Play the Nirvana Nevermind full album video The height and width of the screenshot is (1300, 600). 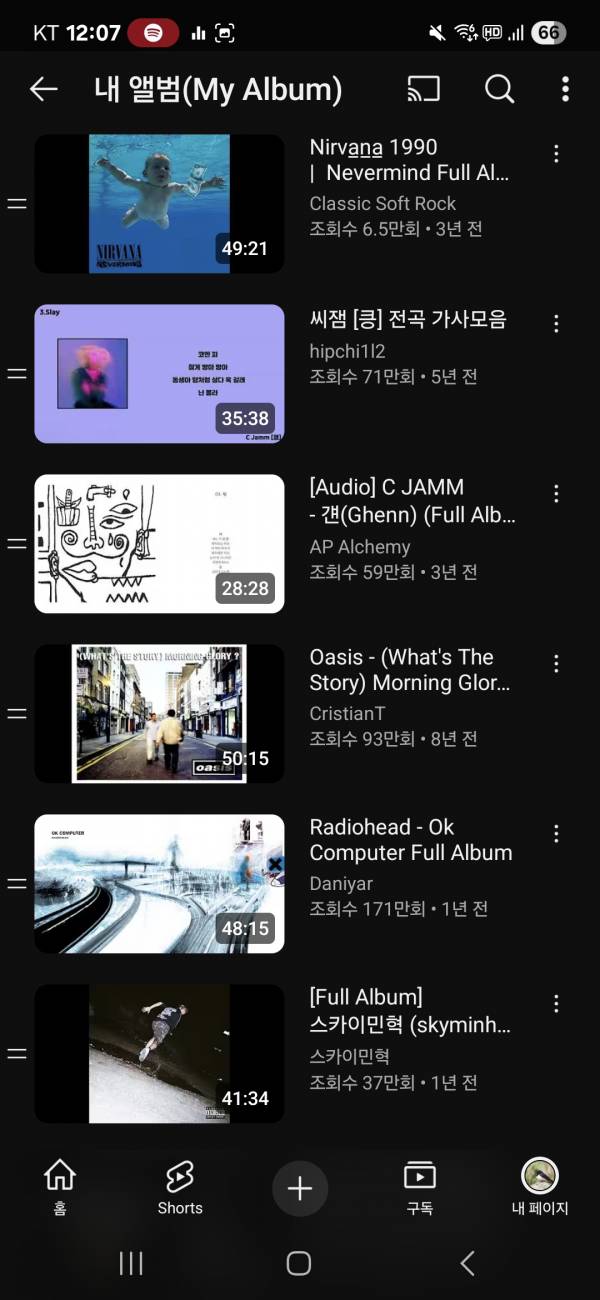click(x=160, y=204)
